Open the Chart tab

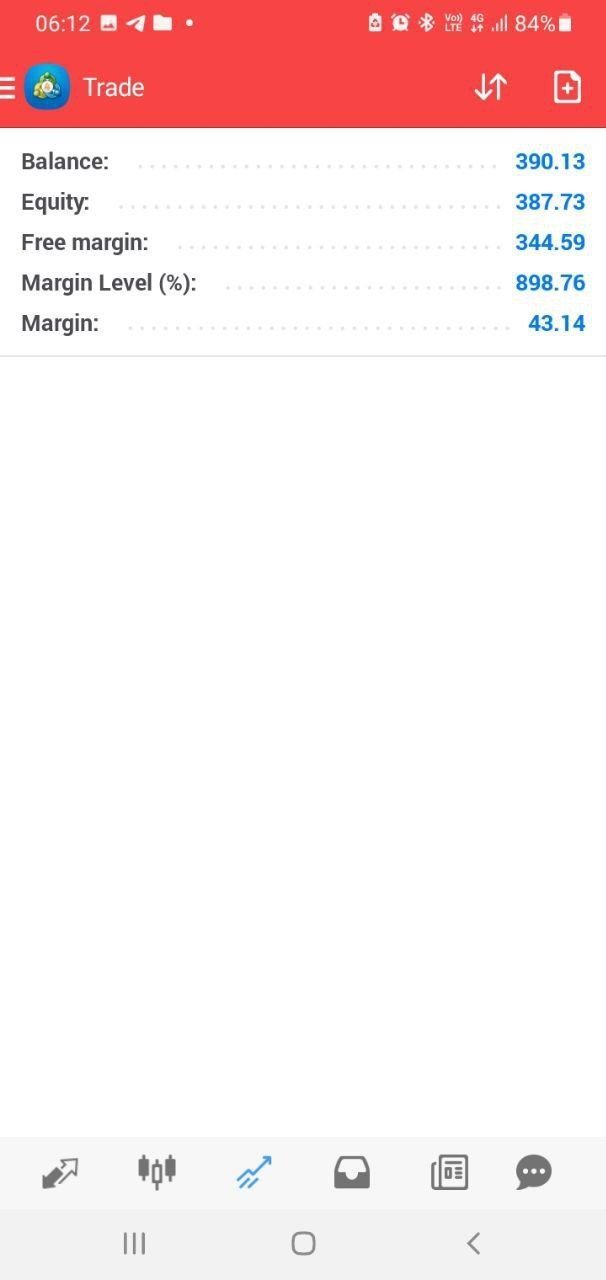(157, 1171)
